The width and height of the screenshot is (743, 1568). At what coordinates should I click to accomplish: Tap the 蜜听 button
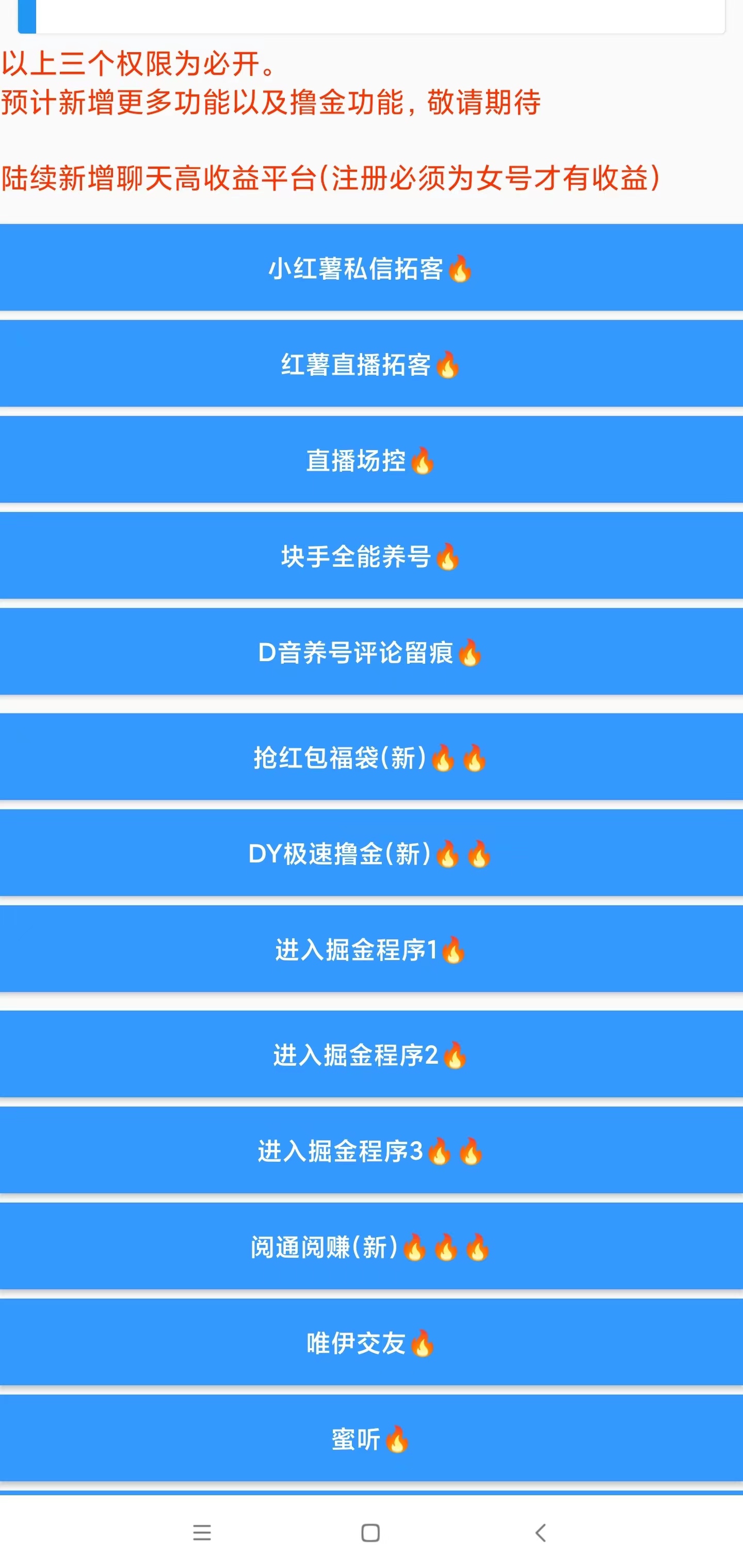click(x=371, y=1439)
